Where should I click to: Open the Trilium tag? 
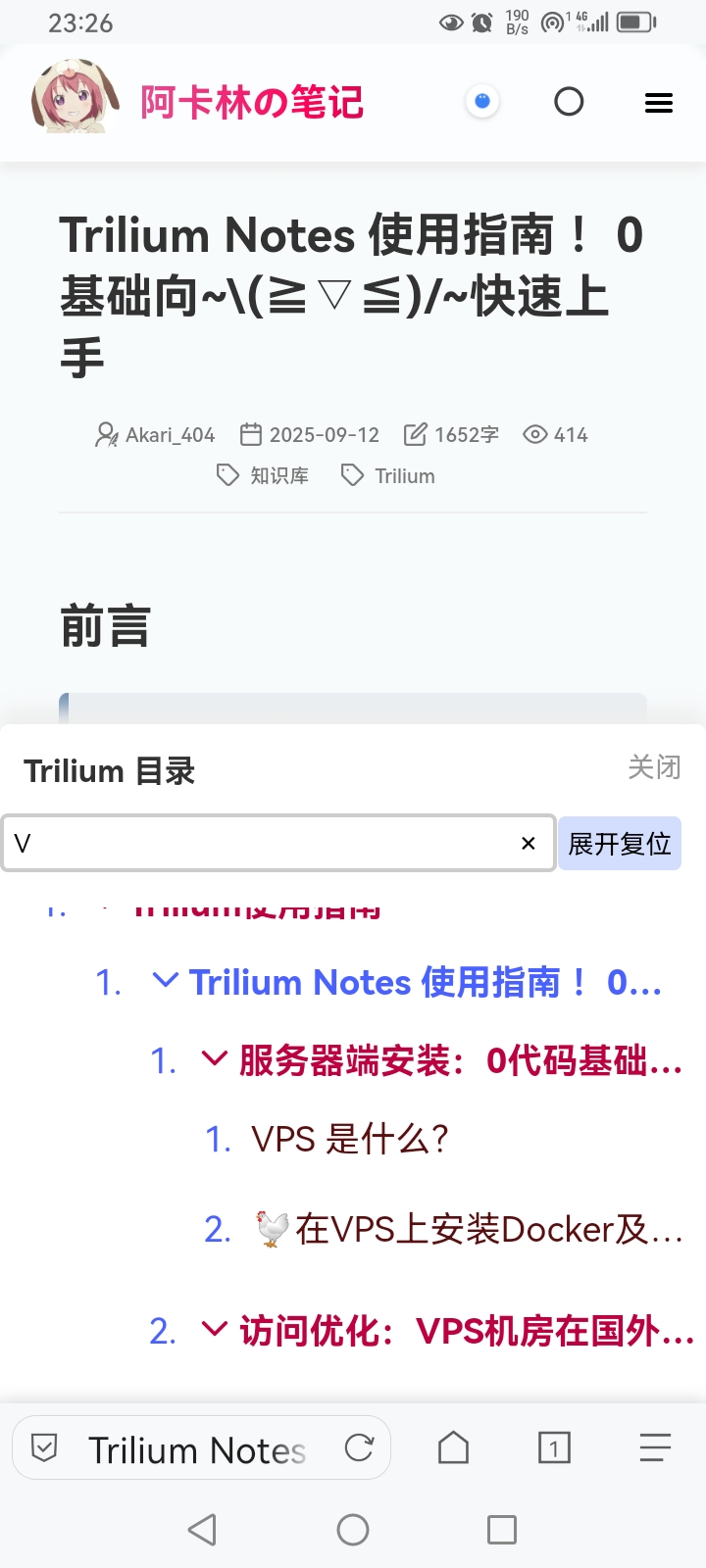(x=388, y=476)
